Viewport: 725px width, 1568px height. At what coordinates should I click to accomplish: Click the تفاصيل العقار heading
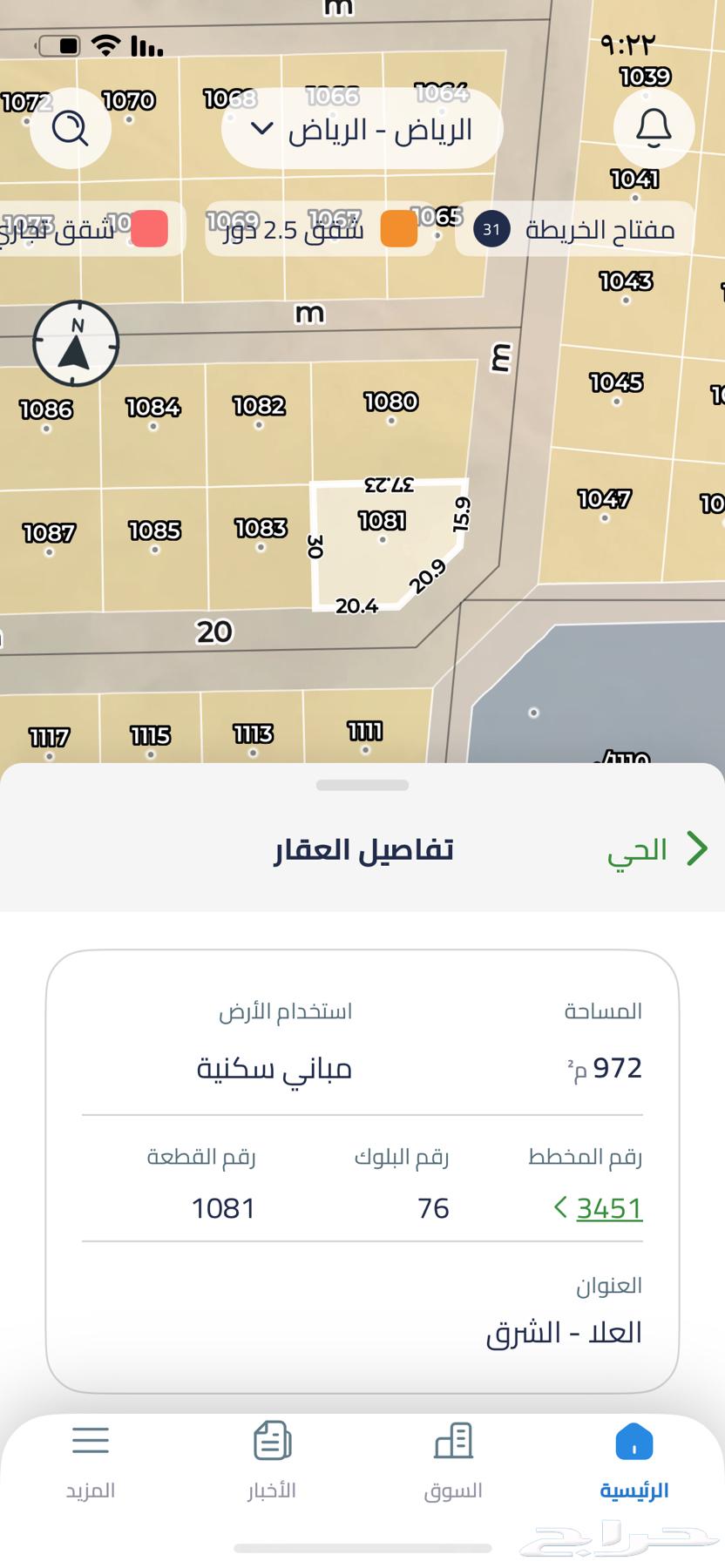tap(362, 848)
